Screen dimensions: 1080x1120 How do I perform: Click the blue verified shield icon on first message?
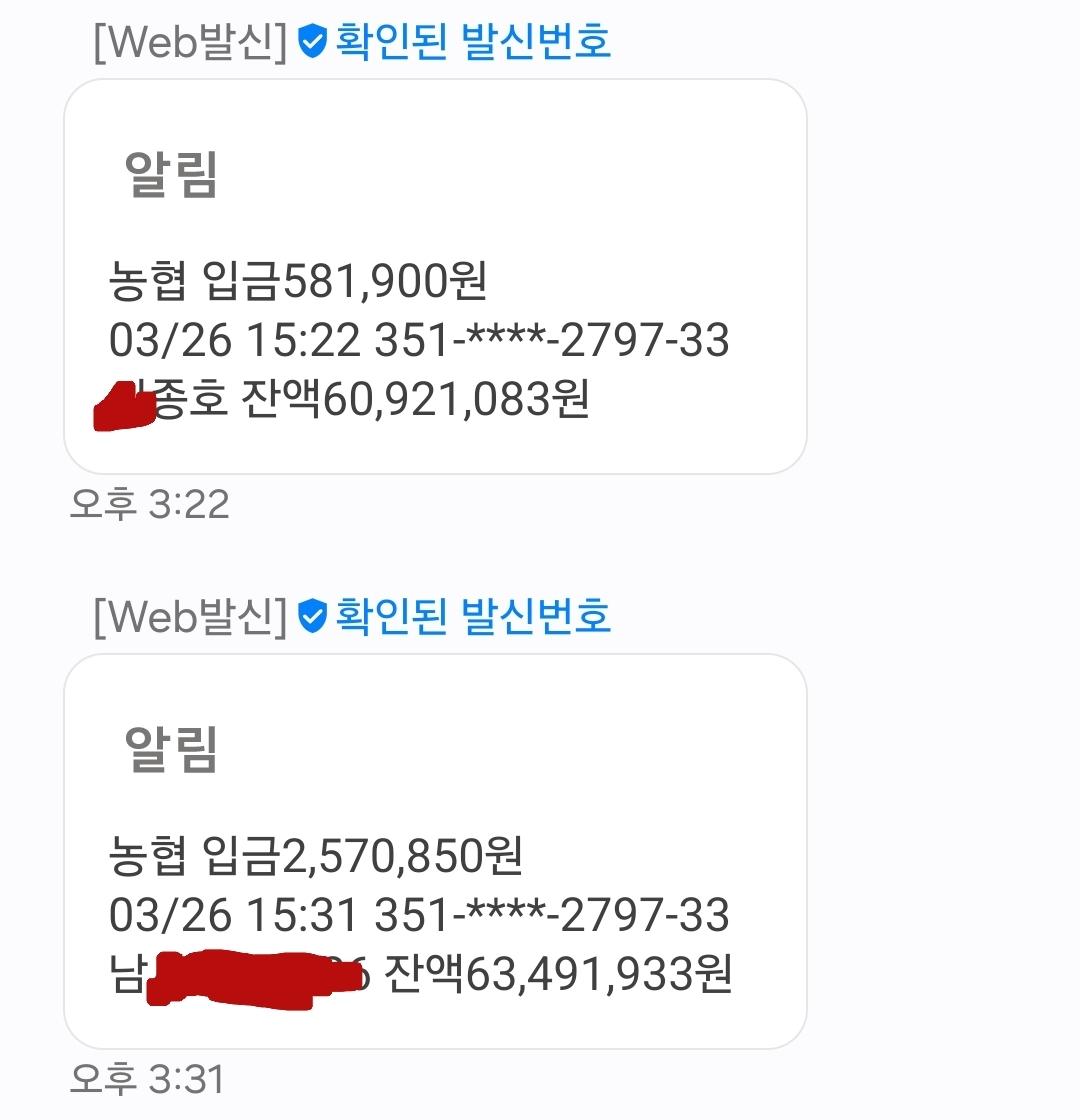[x=313, y=40]
